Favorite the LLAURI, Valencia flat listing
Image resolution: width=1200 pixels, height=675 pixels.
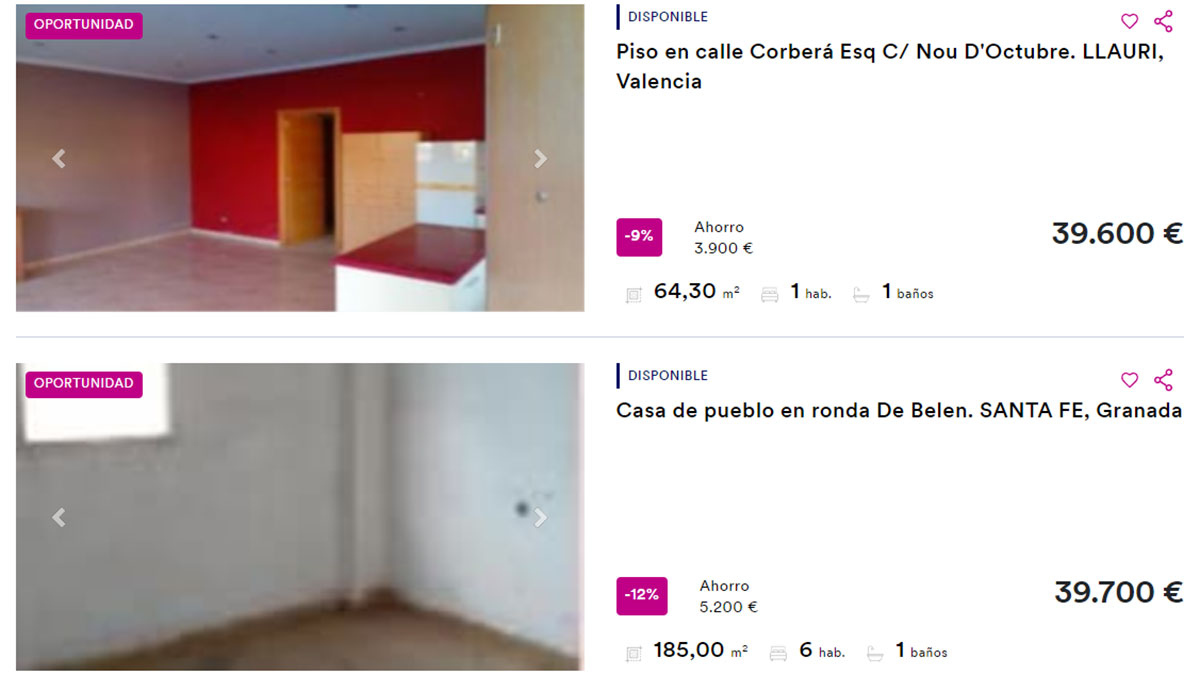point(1129,21)
